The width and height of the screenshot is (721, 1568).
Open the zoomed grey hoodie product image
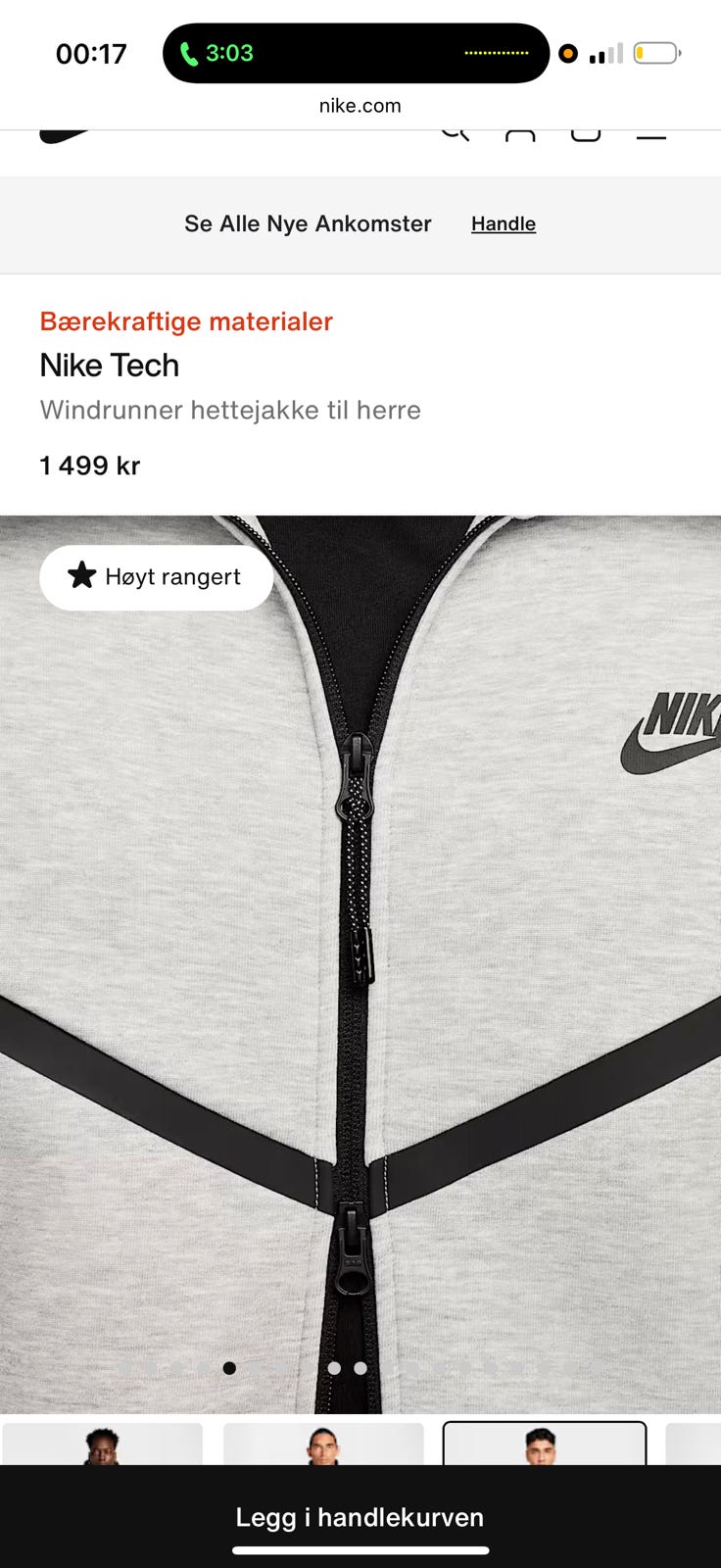pyautogui.click(x=360, y=964)
